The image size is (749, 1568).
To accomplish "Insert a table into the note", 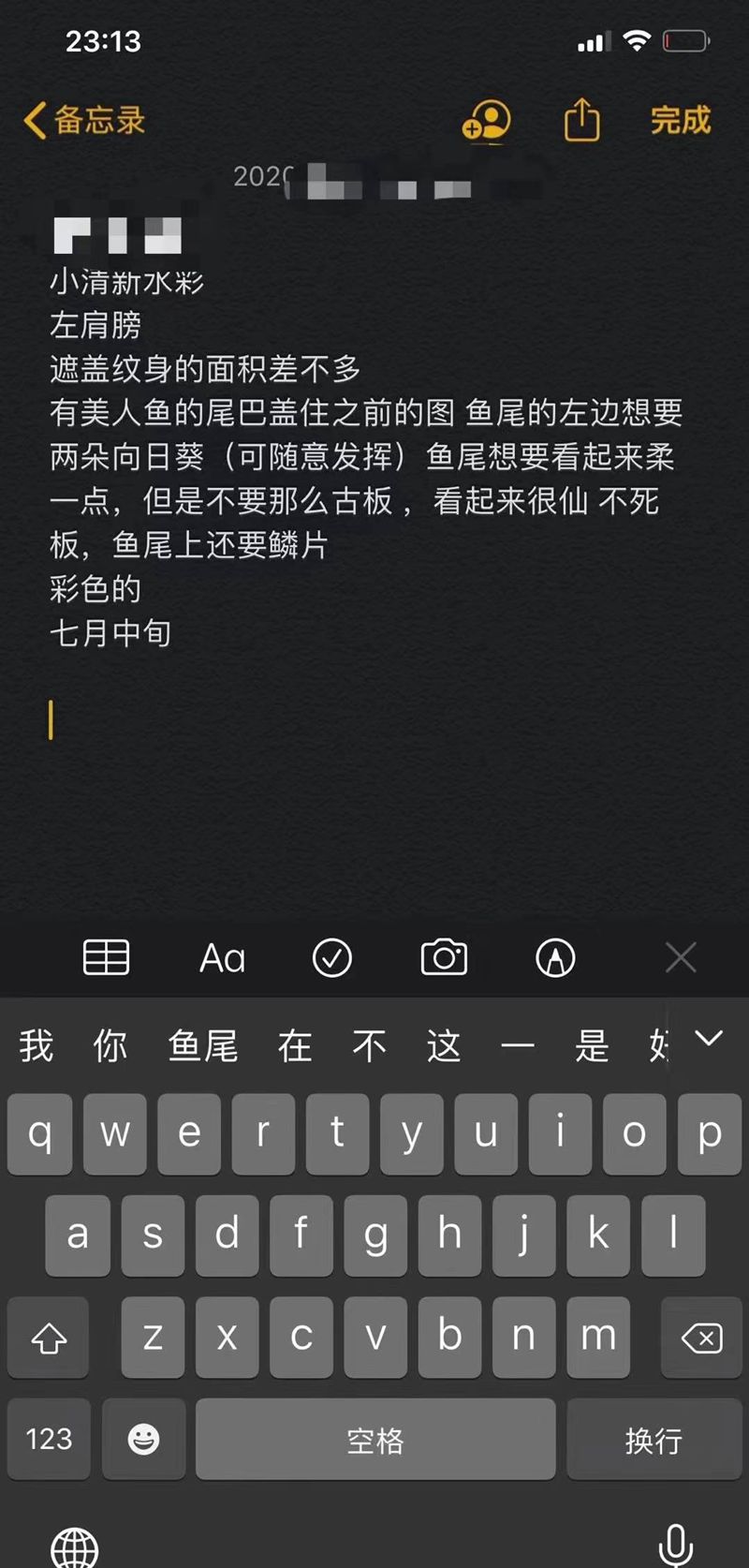I will [106, 957].
